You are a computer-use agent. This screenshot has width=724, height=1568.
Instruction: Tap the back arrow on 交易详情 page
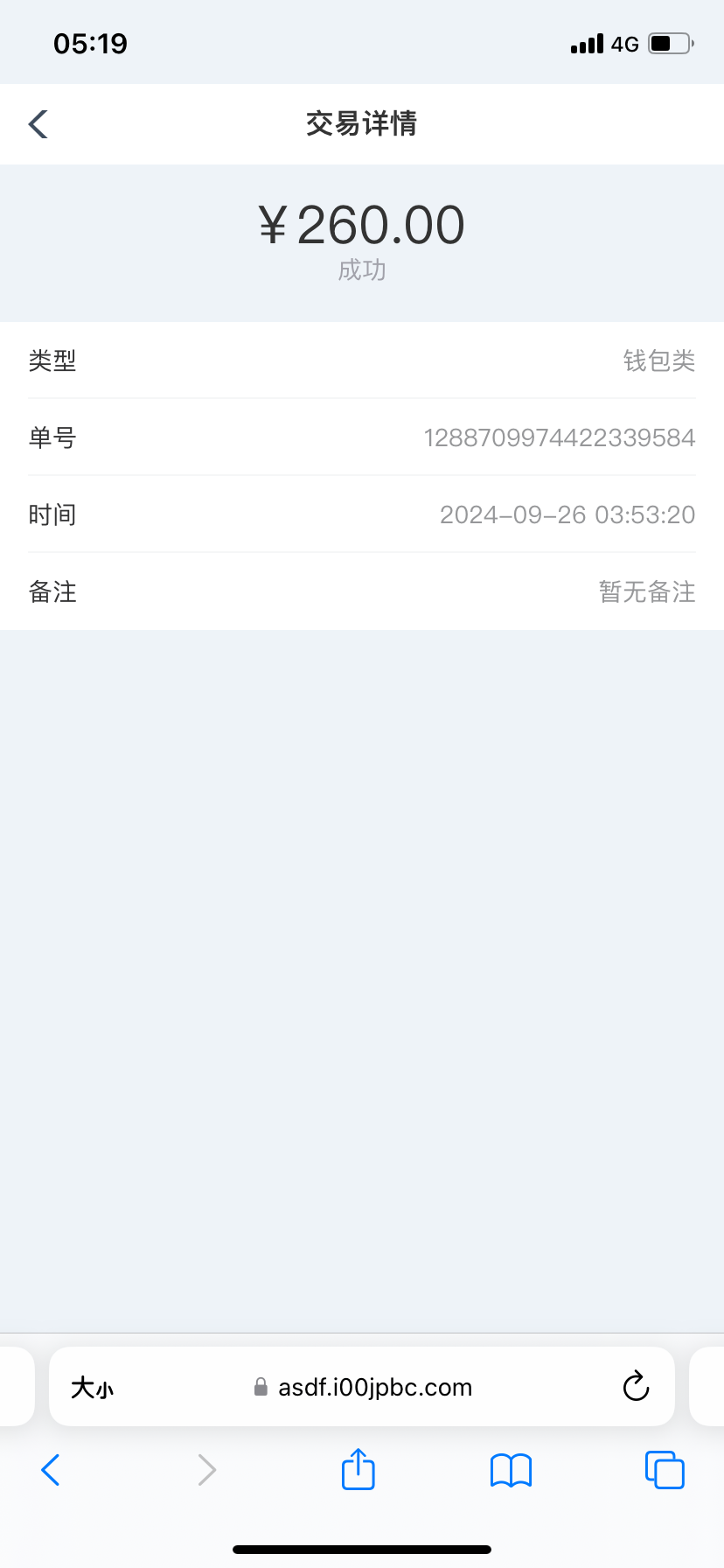[x=37, y=123]
